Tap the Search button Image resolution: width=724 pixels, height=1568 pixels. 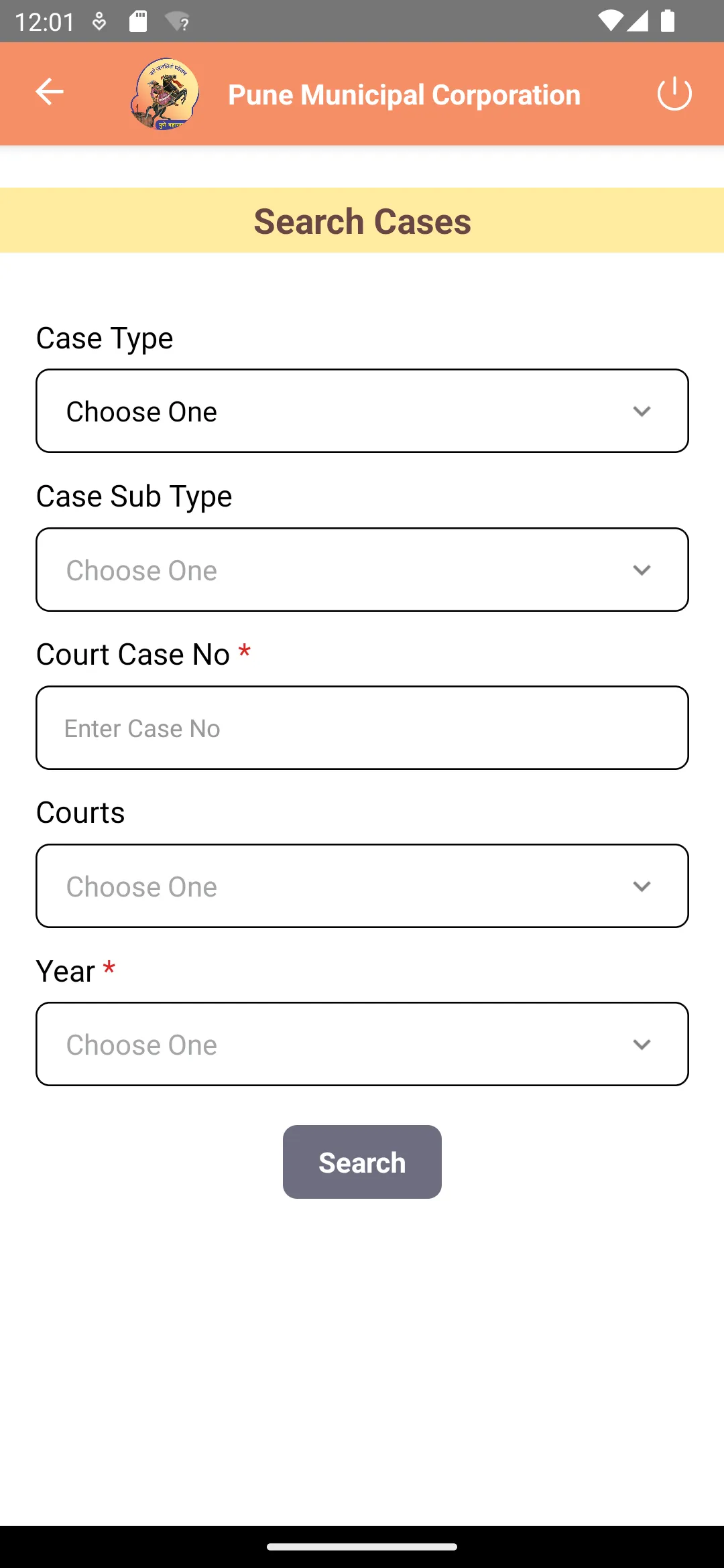[362, 1162]
